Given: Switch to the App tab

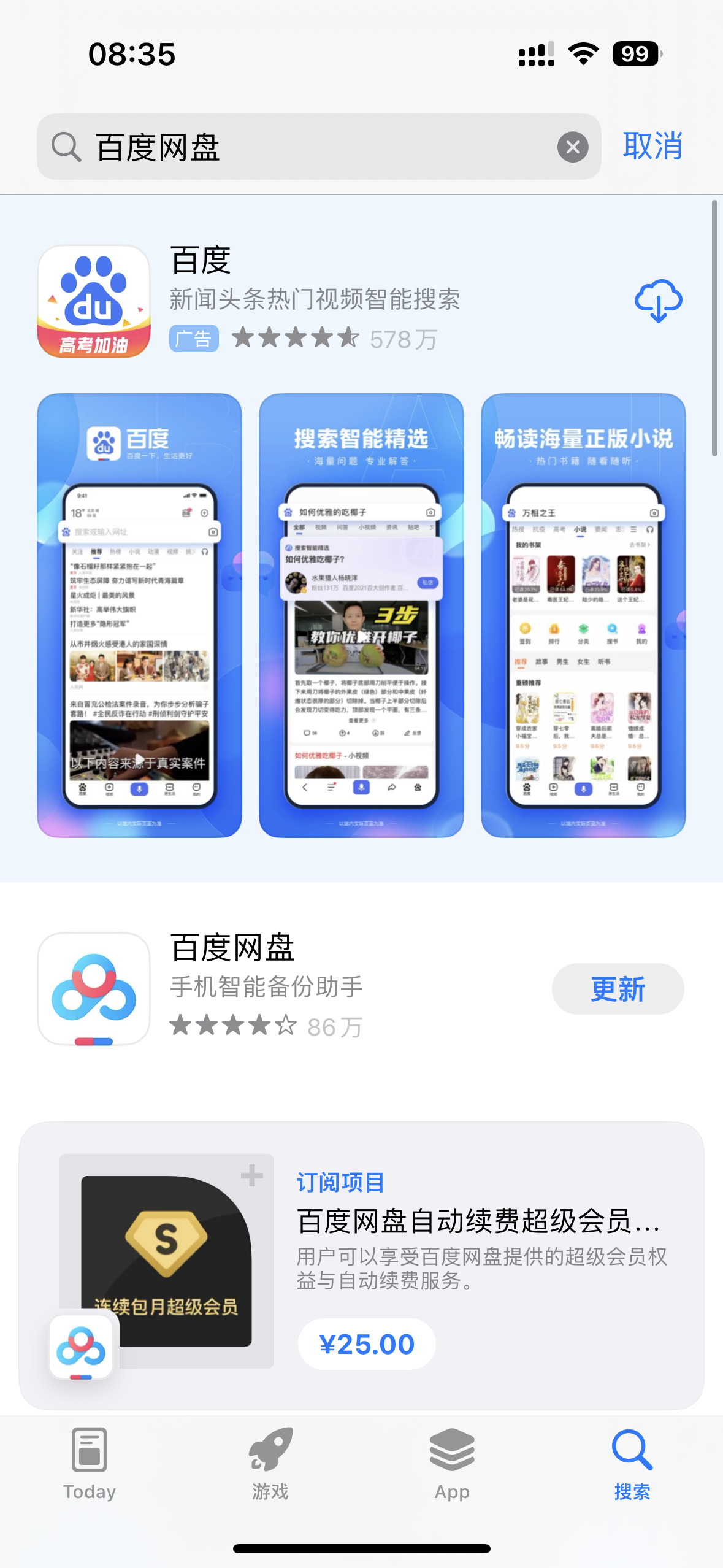Looking at the screenshot, I should (452, 1462).
